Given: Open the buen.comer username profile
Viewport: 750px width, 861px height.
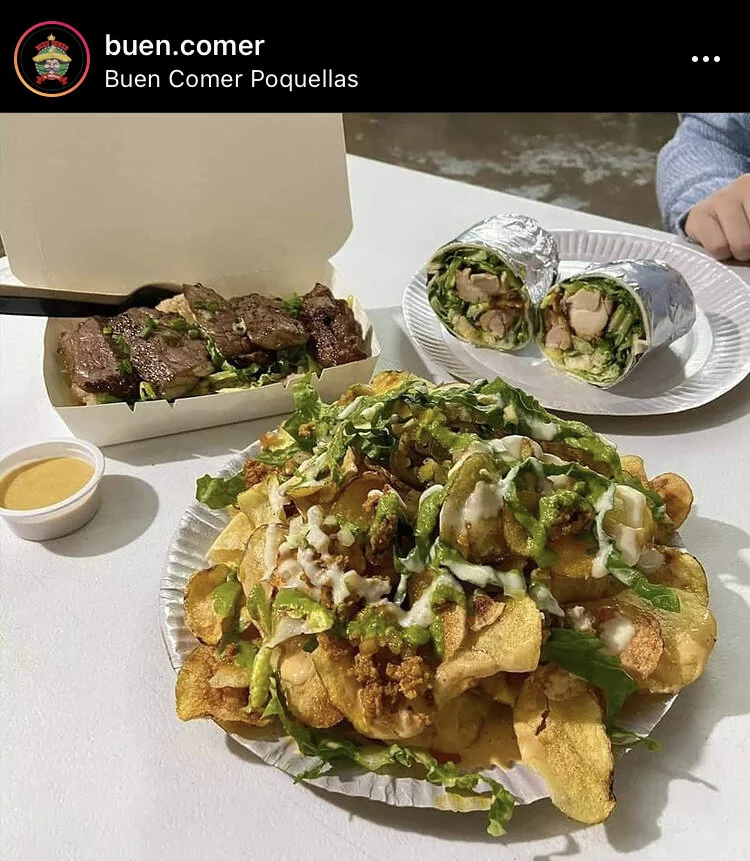Looking at the screenshot, I should (x=184, y=45).
